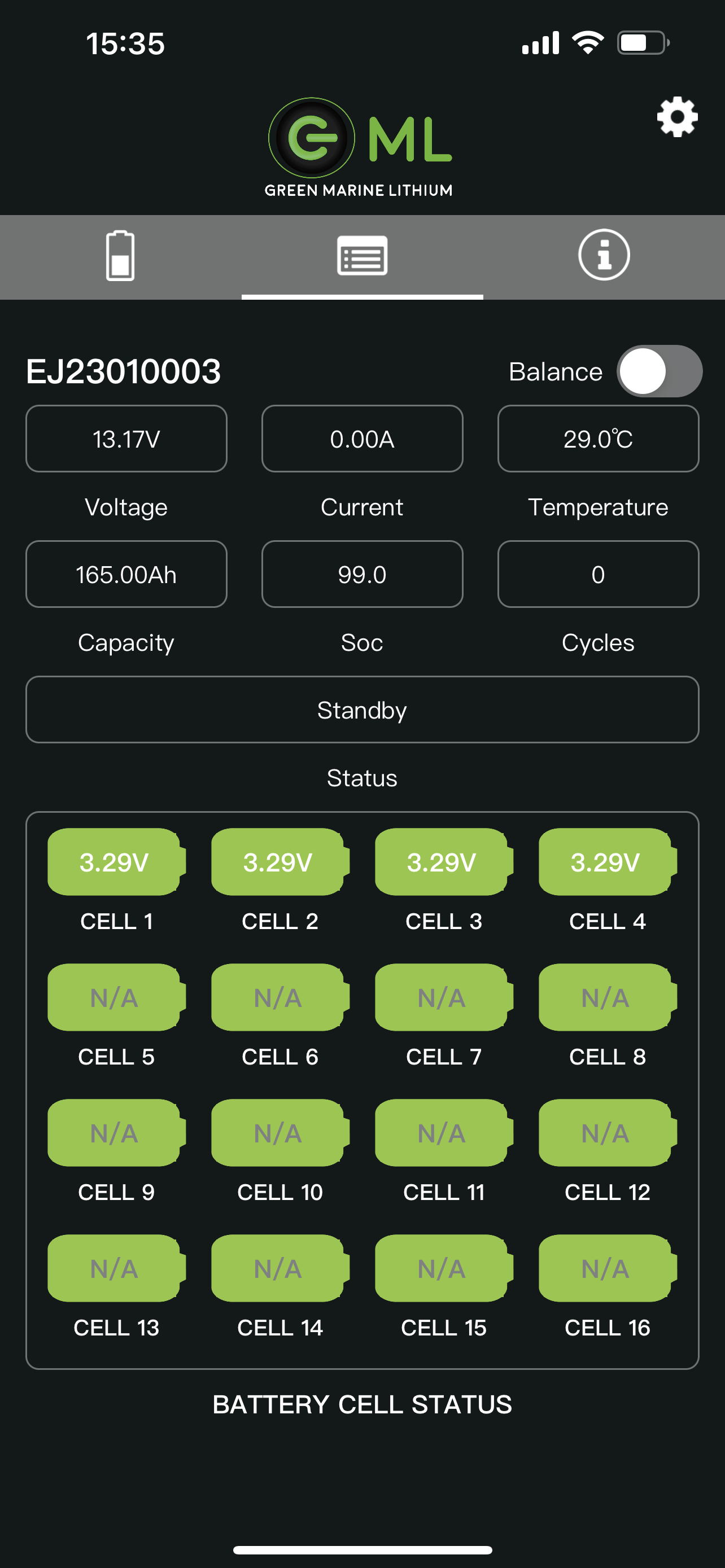Switch to the battery overview tab
This screenshot has width=725, height=1568.
(120, 256)
